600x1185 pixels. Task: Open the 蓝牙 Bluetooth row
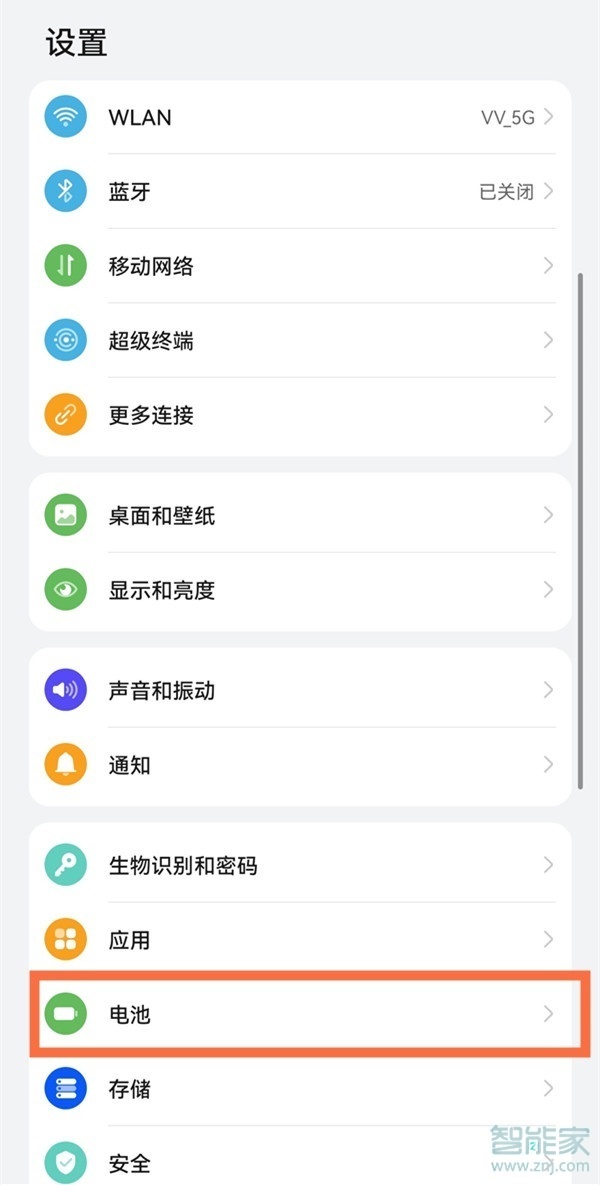pyautogui.click(x=300, y=192)
